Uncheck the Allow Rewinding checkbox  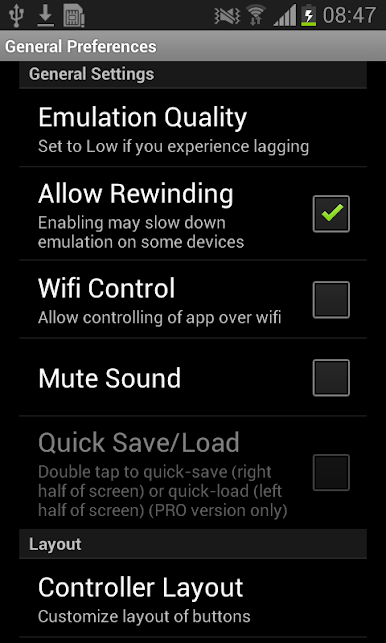(331, 214)
